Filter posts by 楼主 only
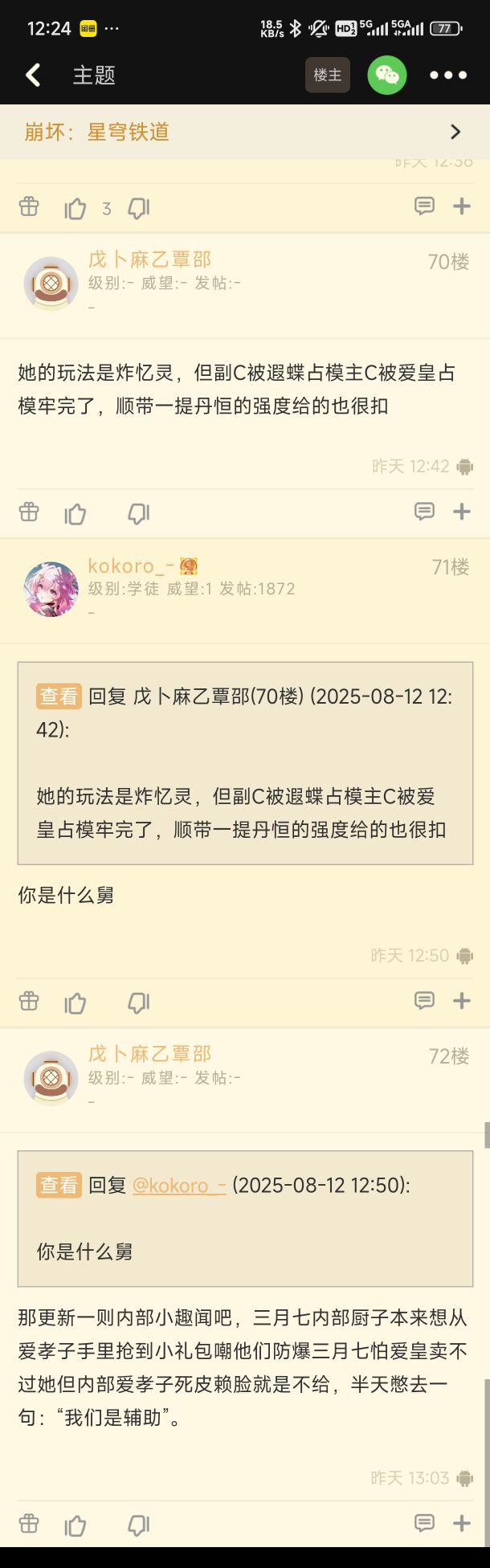The height and width of the screenshot is (1568, 490). (x=327, y=75)
